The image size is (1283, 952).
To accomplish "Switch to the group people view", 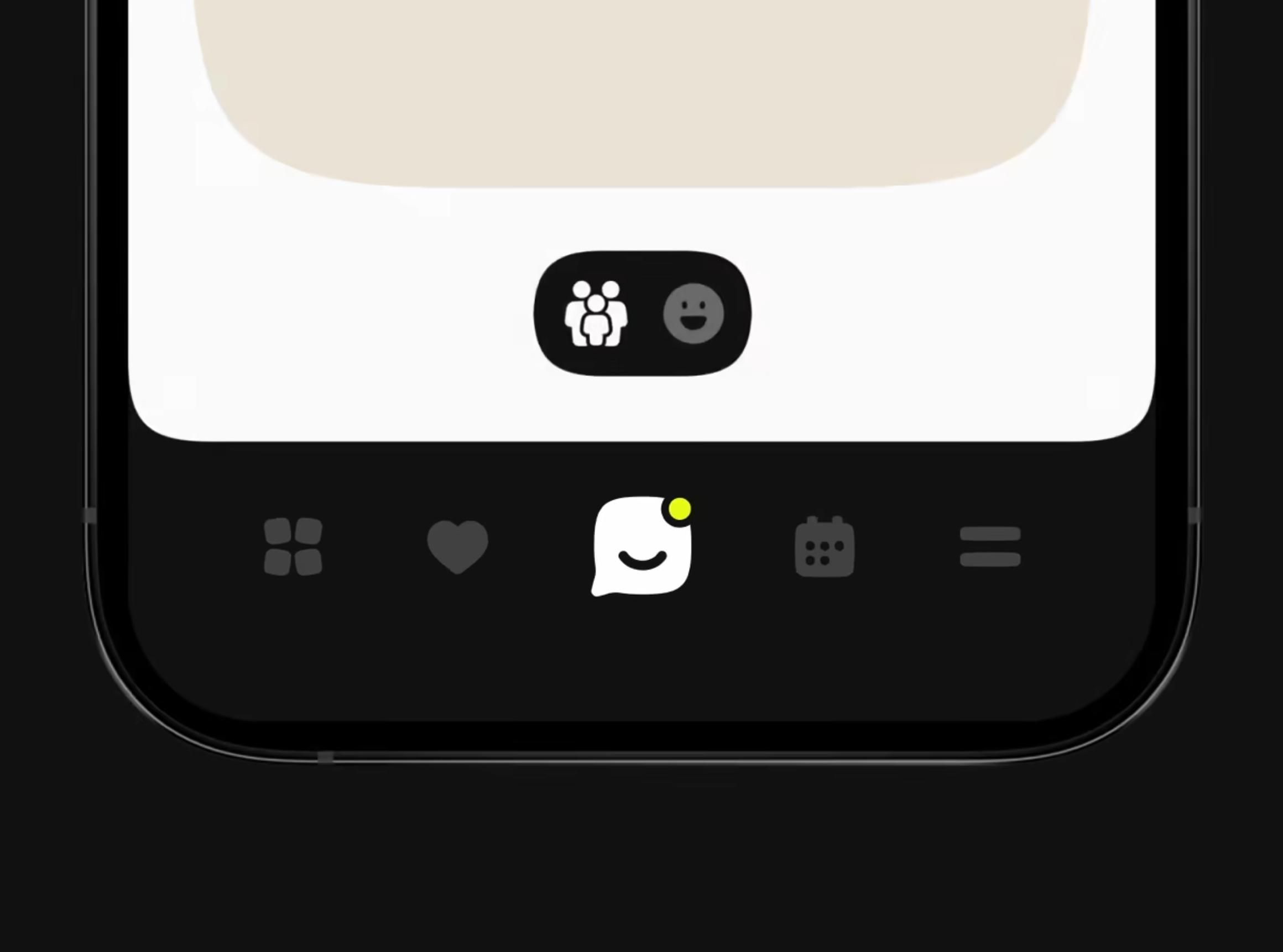I will pos(596,313).
